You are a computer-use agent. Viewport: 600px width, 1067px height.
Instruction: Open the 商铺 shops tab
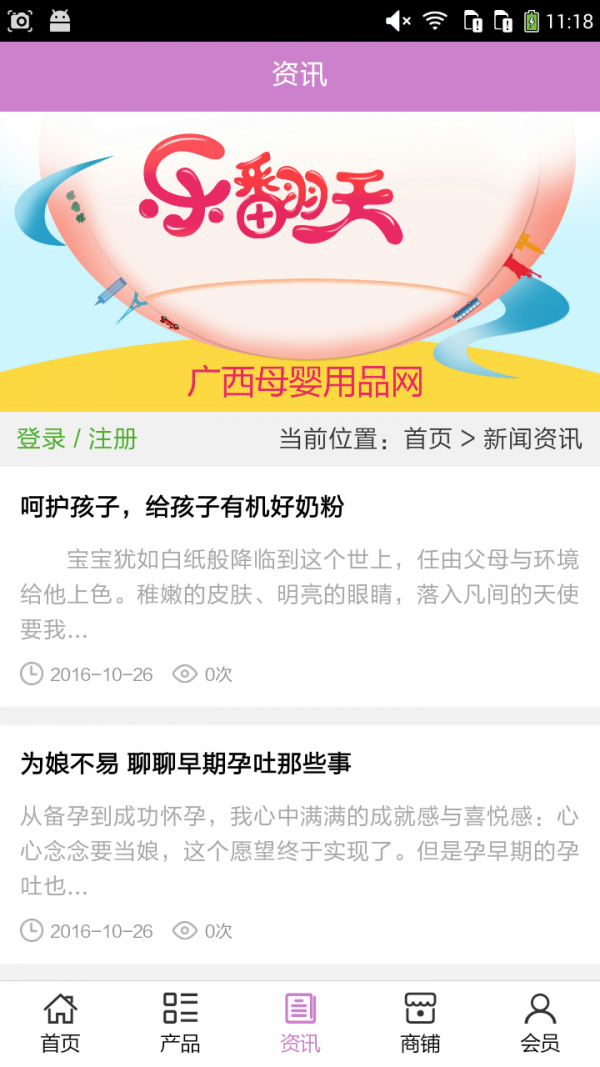coord(420,1023)
